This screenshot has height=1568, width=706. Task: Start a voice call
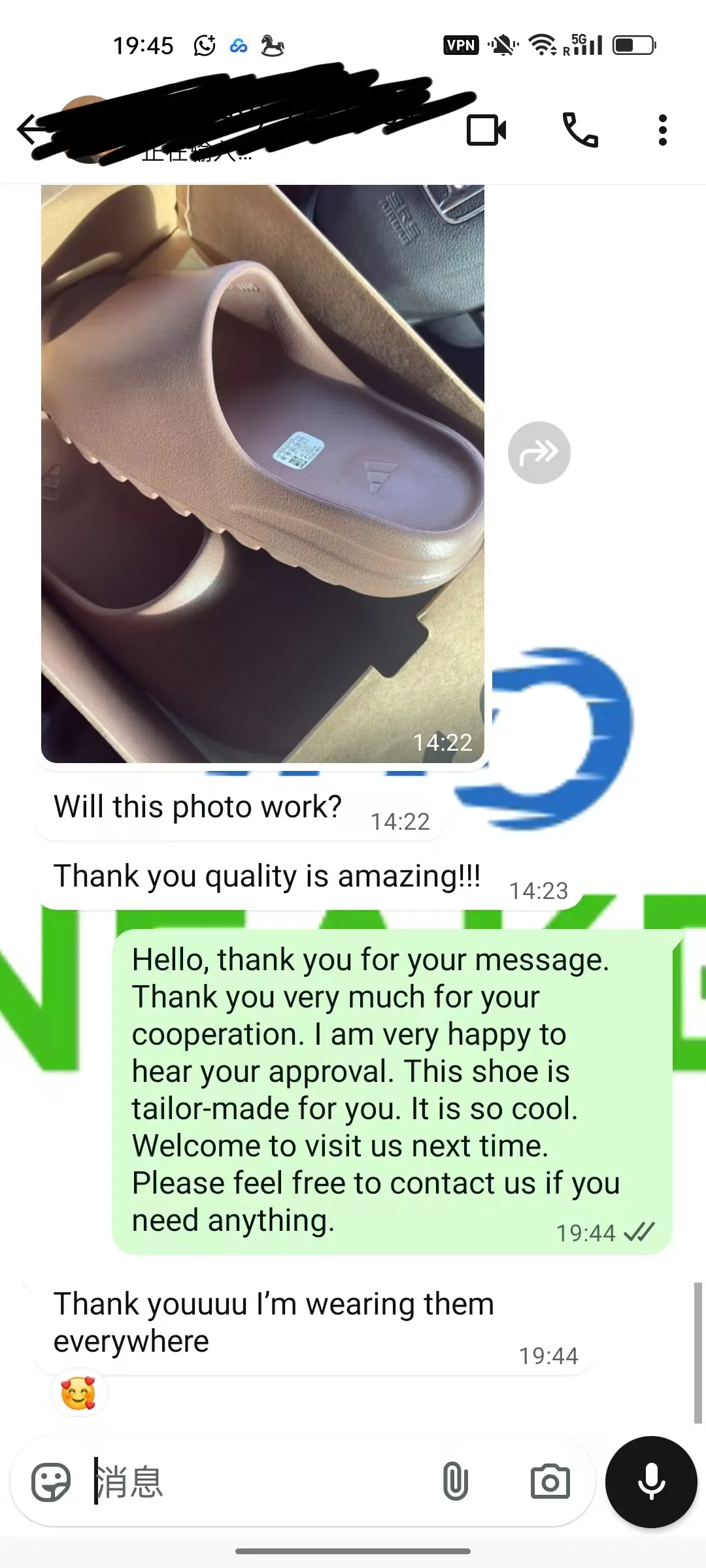pos(580,130)
